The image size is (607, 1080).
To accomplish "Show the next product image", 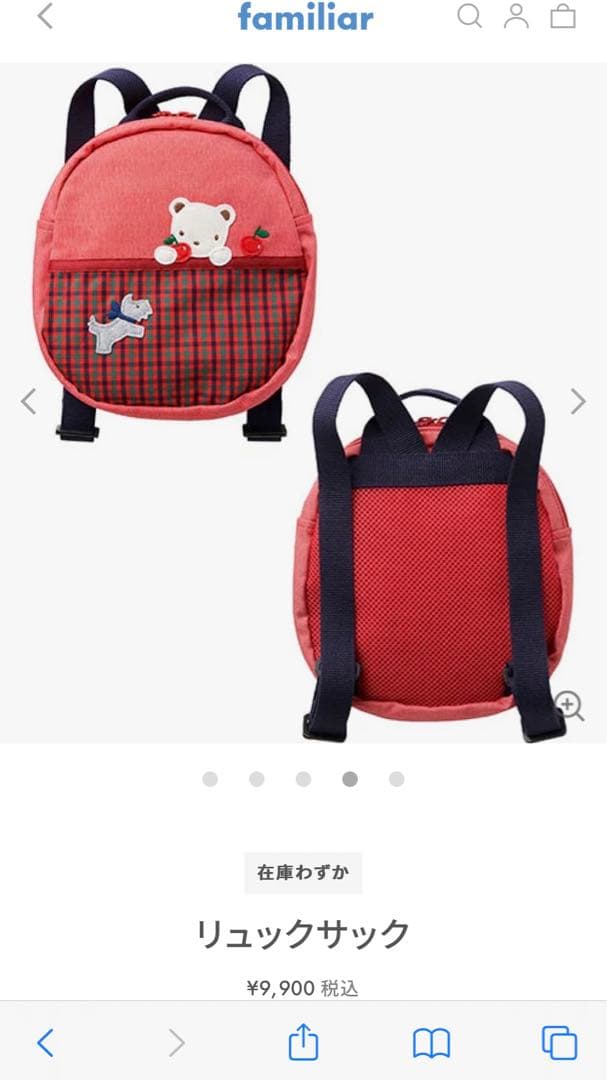I will tap(578, 401).
